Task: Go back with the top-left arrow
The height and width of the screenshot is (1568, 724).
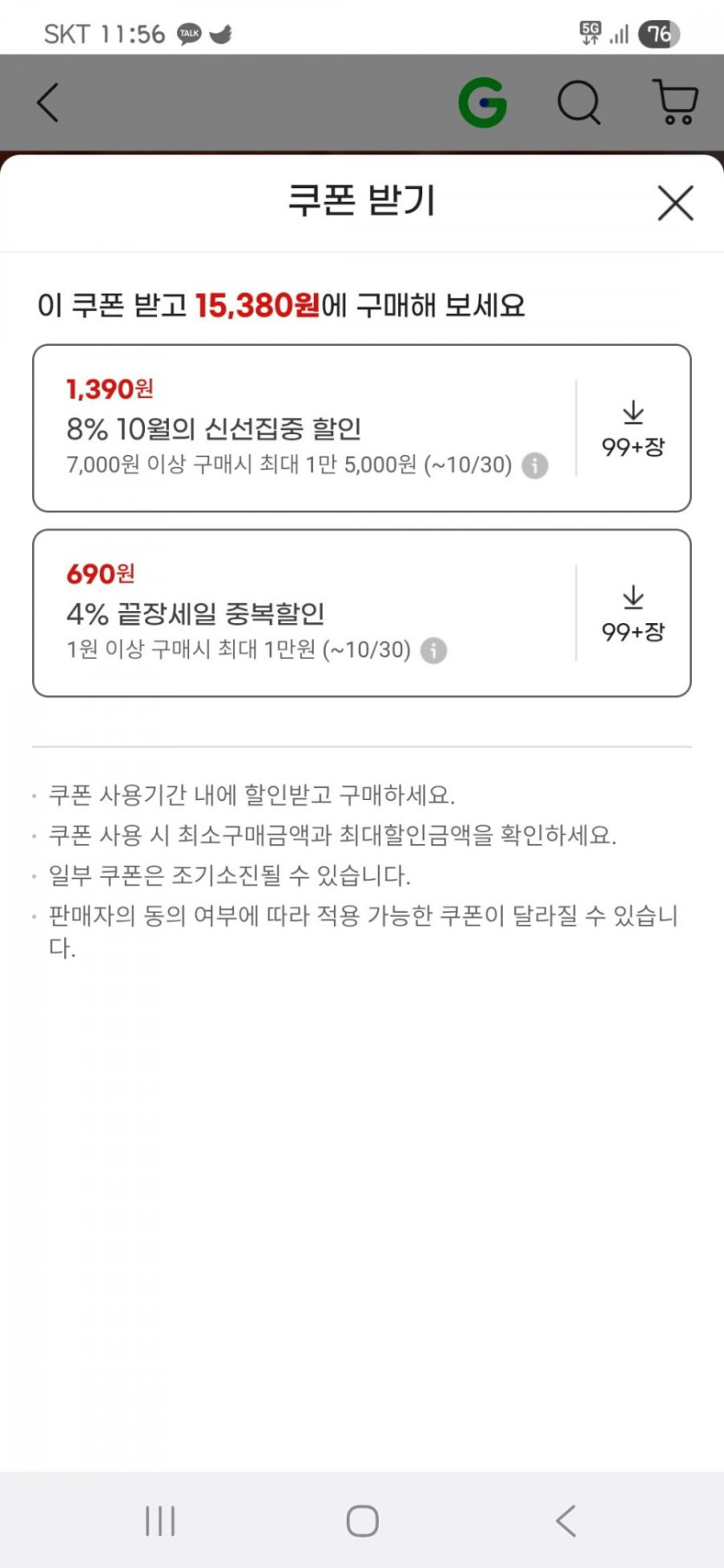Action: coord(49,102)
